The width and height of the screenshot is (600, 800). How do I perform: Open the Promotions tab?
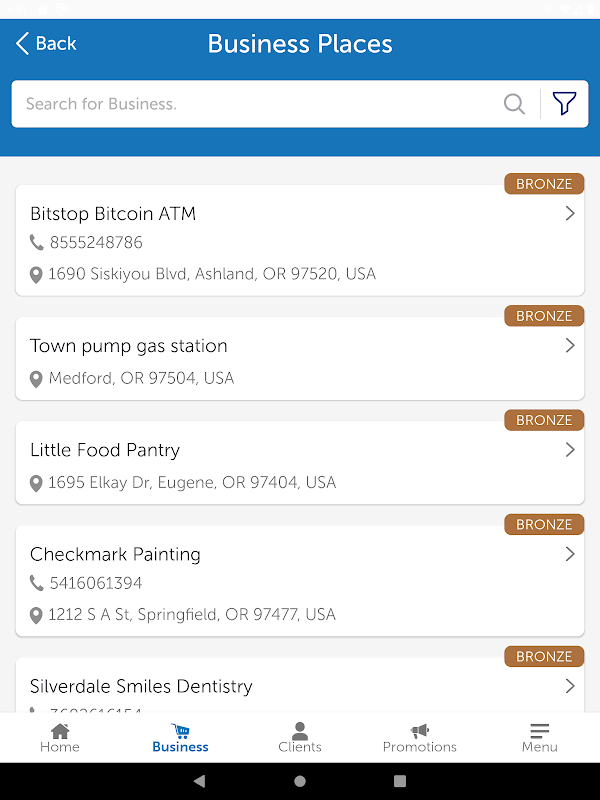click(420, 738)
